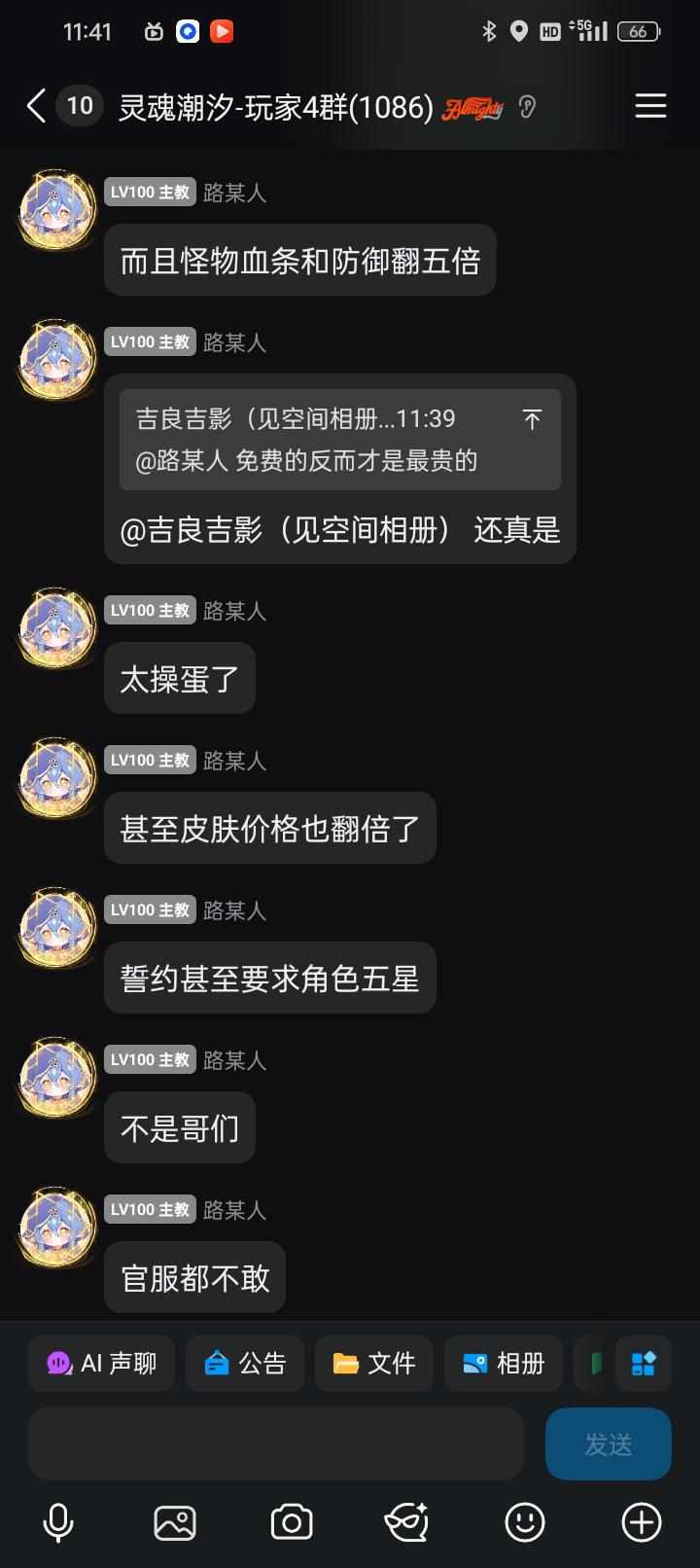
Task: Open avatar of 路某人 above 太操蛋了
Action: [57, 627]
